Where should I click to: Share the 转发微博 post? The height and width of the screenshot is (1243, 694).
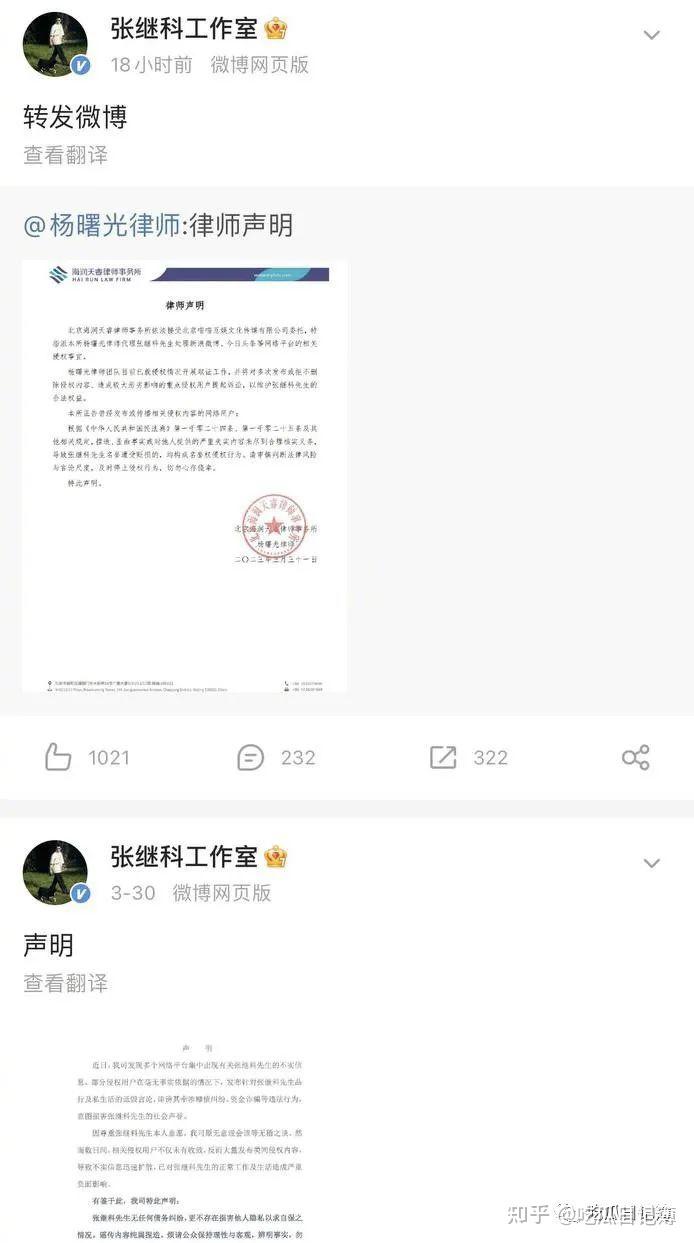[x=636, y=757]
